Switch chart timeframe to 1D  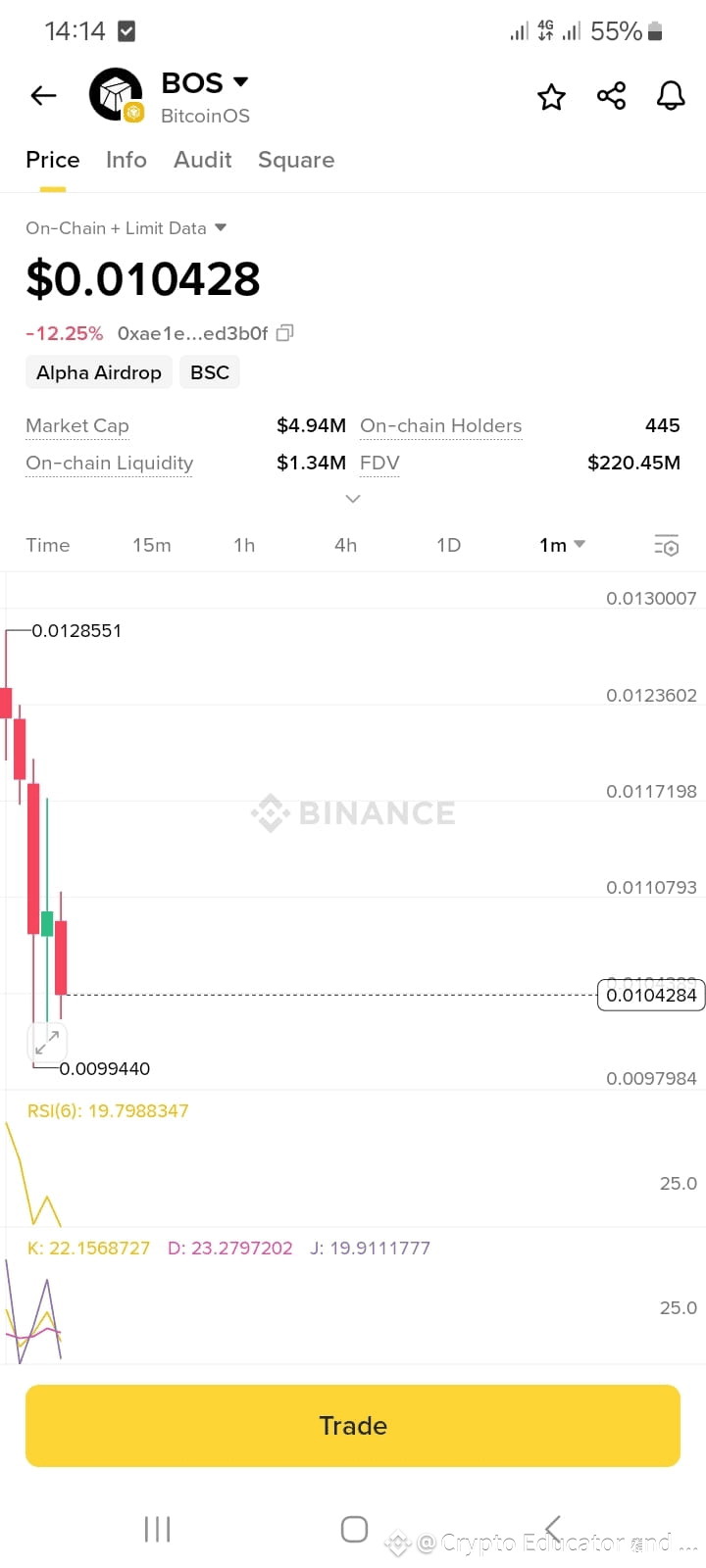pyautogui.click(x=448, y=545)
